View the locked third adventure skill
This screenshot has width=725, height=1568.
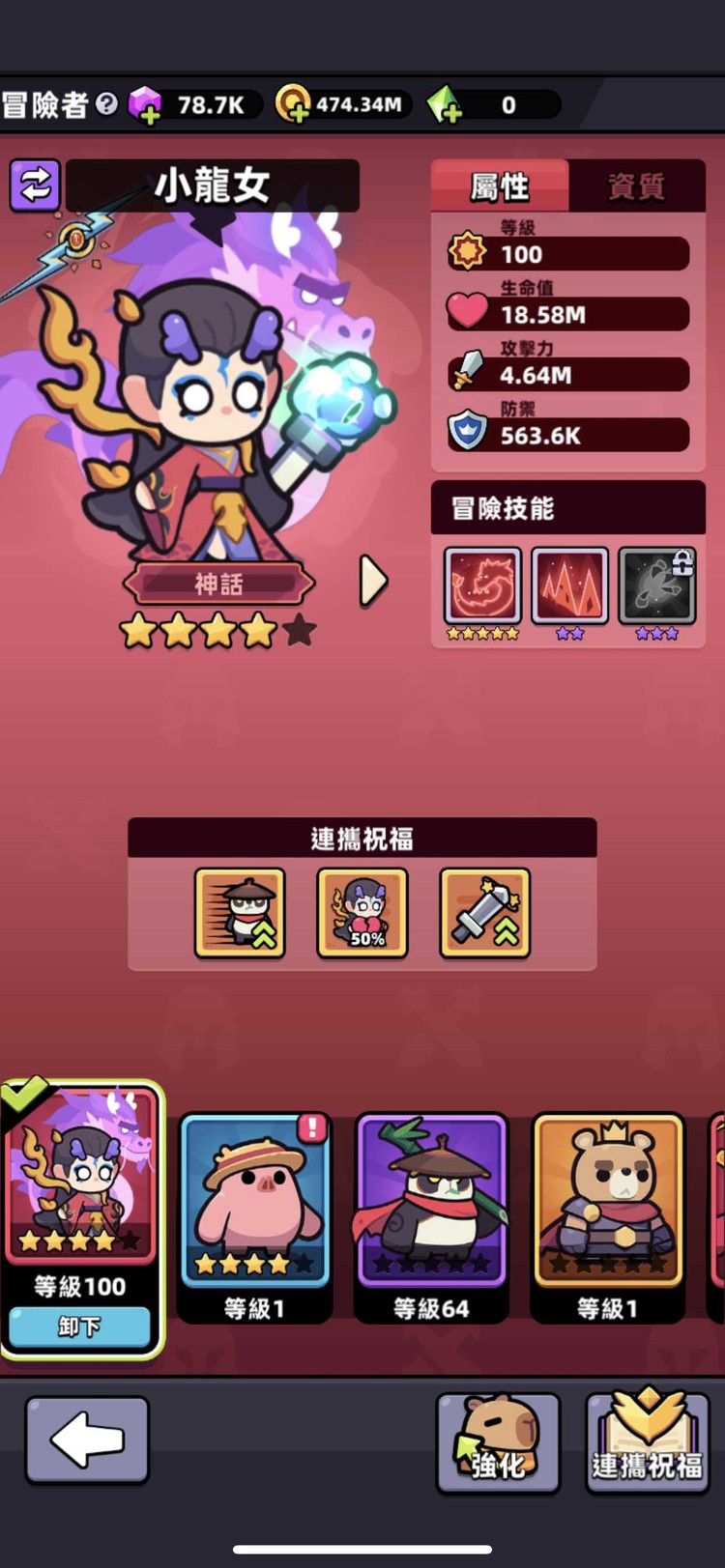pyautogui.click(x=656, y=585)
